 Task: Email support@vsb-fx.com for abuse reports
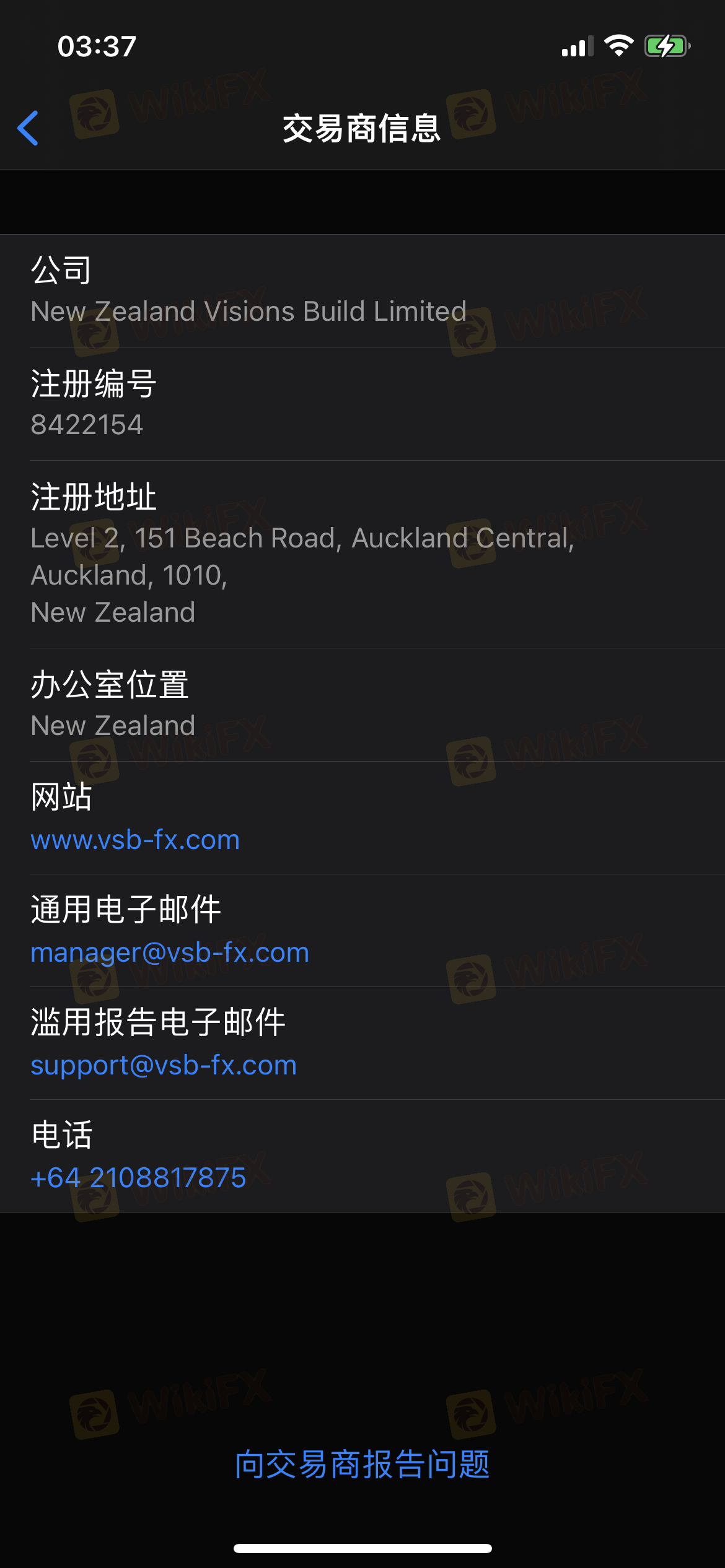point(164,1066)
